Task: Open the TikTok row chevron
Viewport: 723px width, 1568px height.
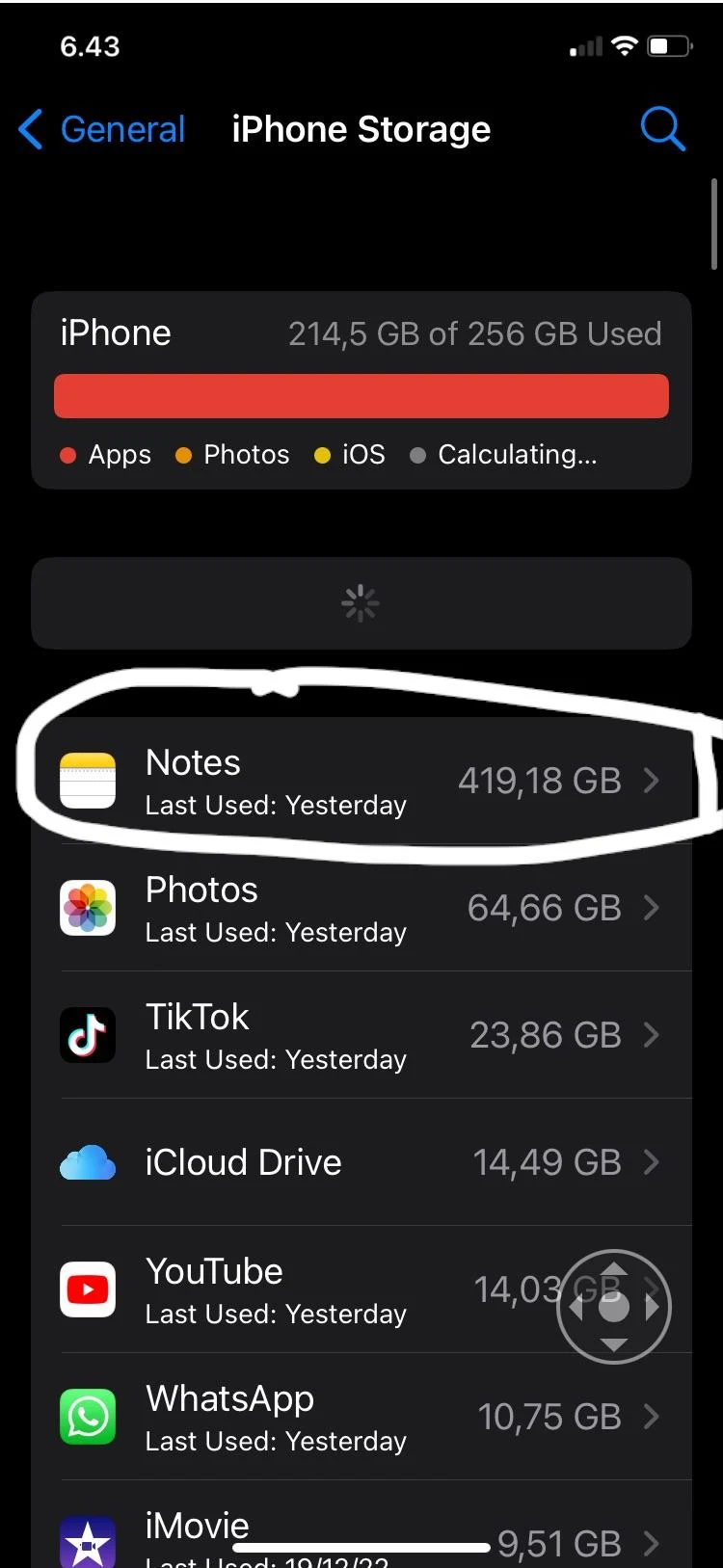Action: [x=653, y=1035]
